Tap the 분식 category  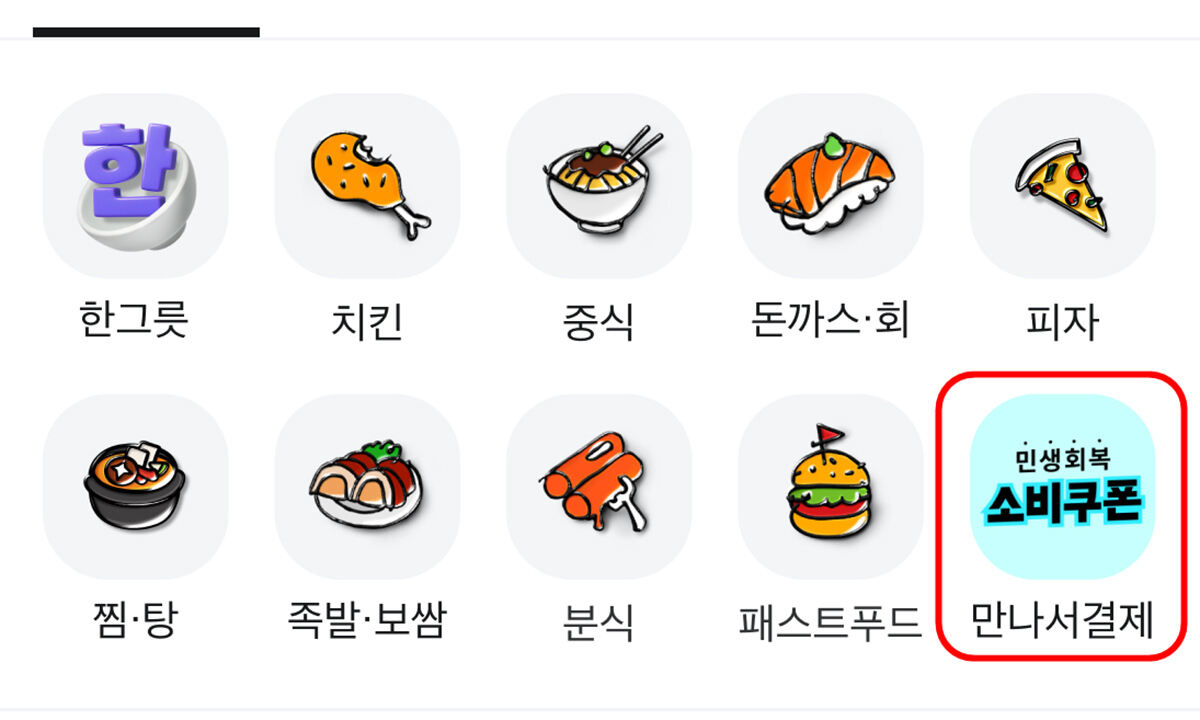(x=599, y=487)
